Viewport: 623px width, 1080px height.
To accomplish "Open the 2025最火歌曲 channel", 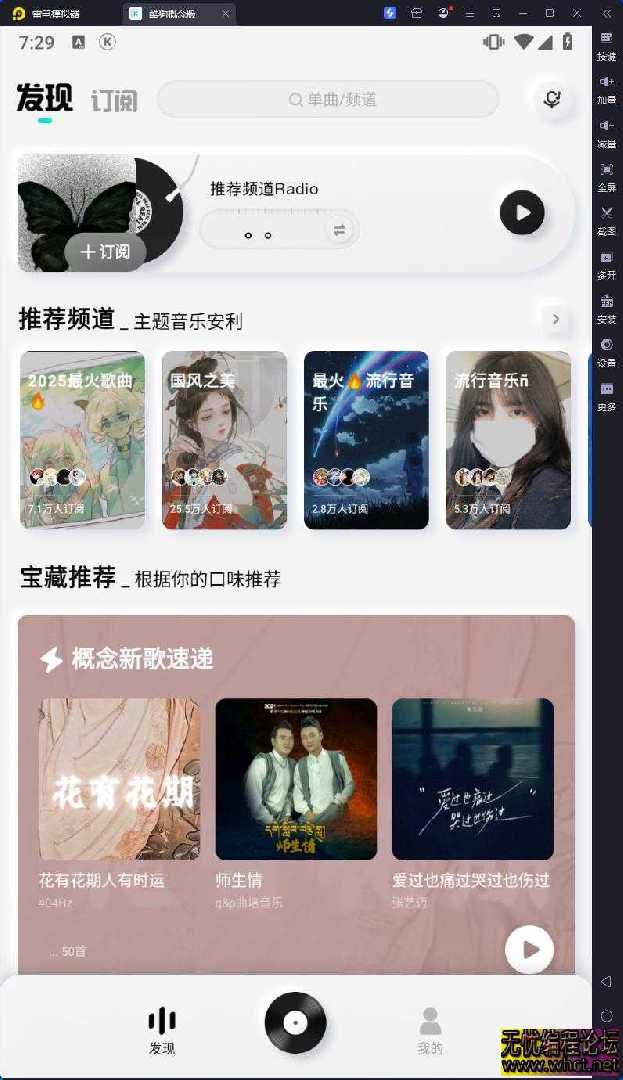I will (83, 439).
